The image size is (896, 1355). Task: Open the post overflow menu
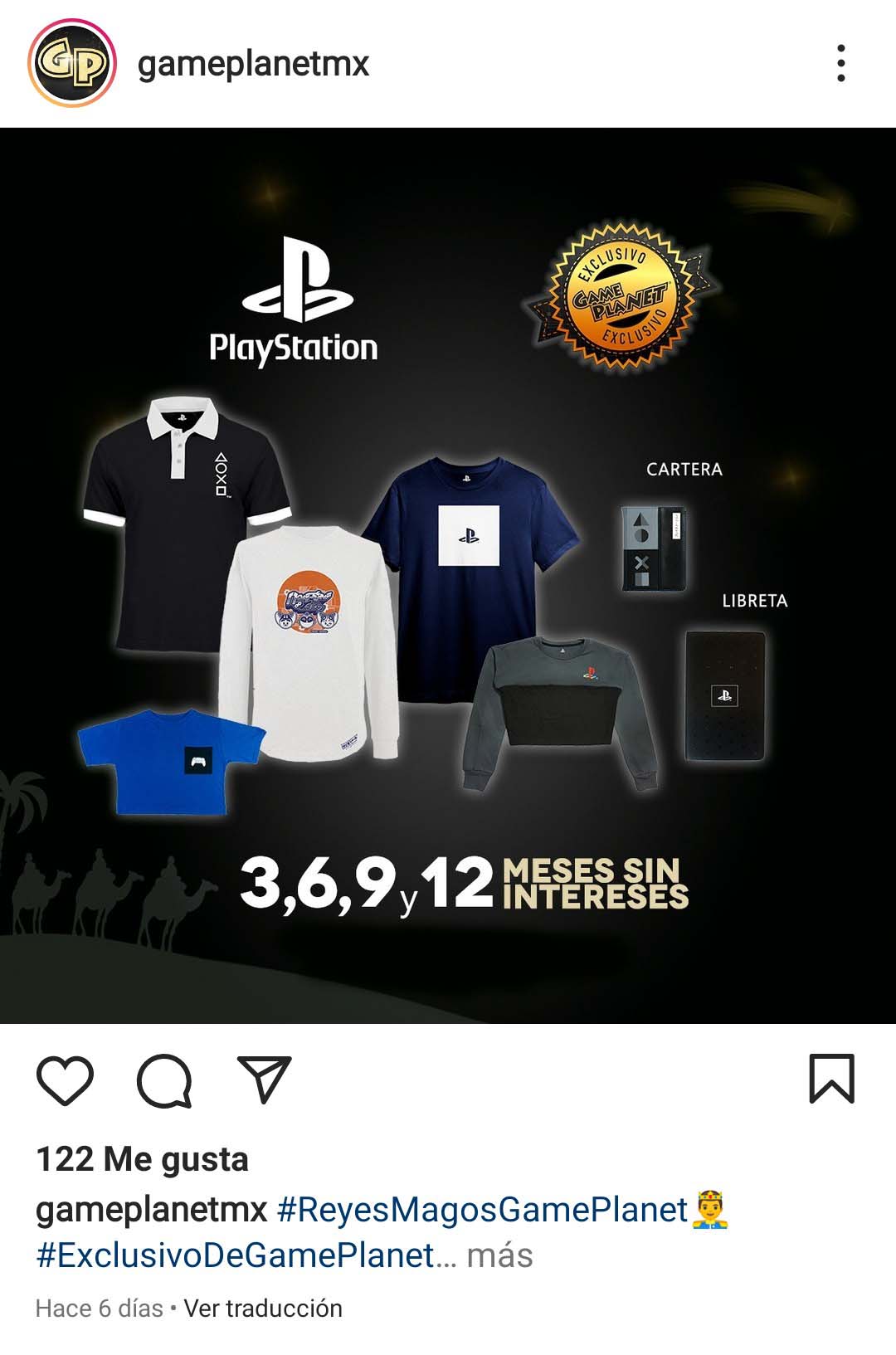(840, 64)
